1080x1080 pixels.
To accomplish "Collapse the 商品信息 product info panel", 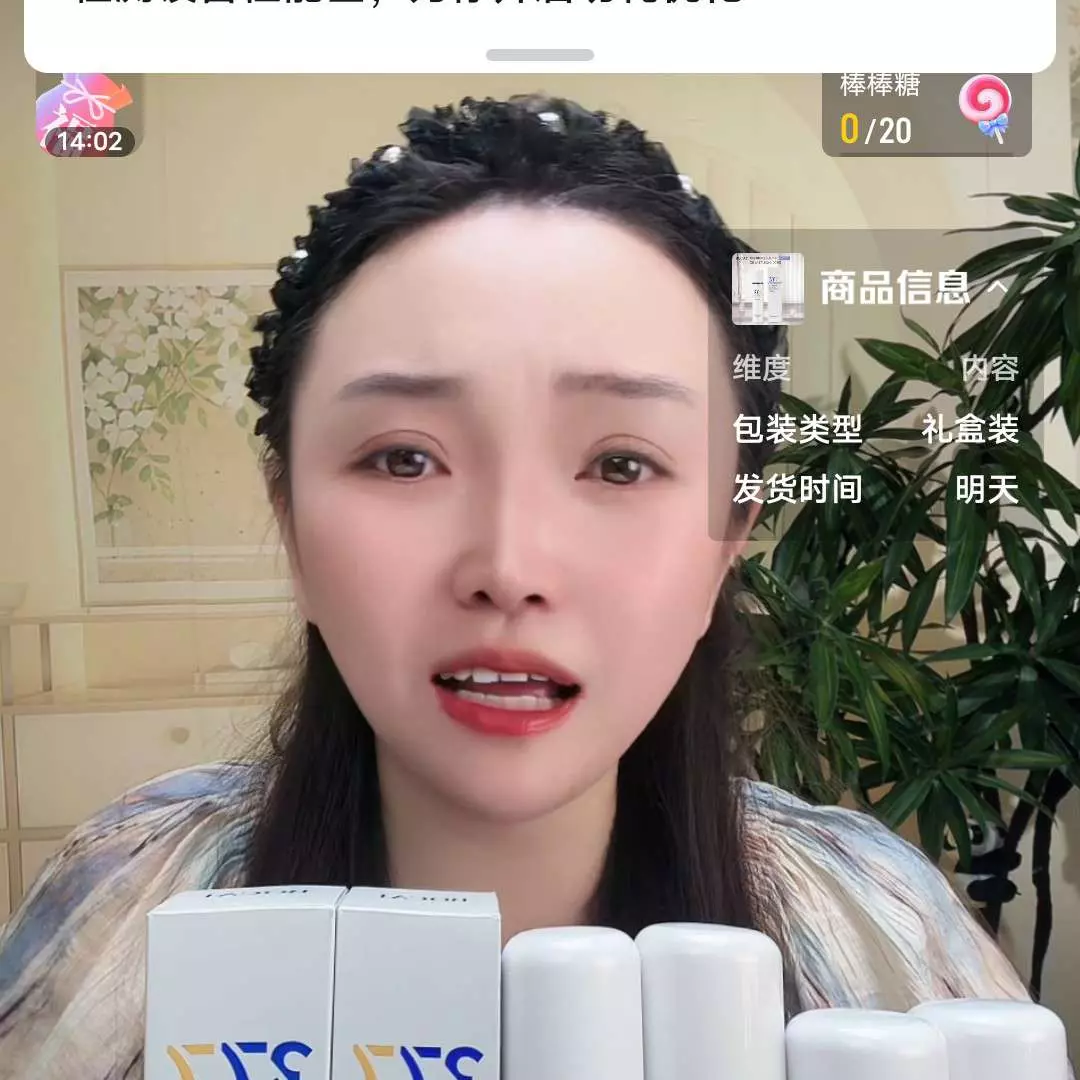I will click(x=997, y=288).
